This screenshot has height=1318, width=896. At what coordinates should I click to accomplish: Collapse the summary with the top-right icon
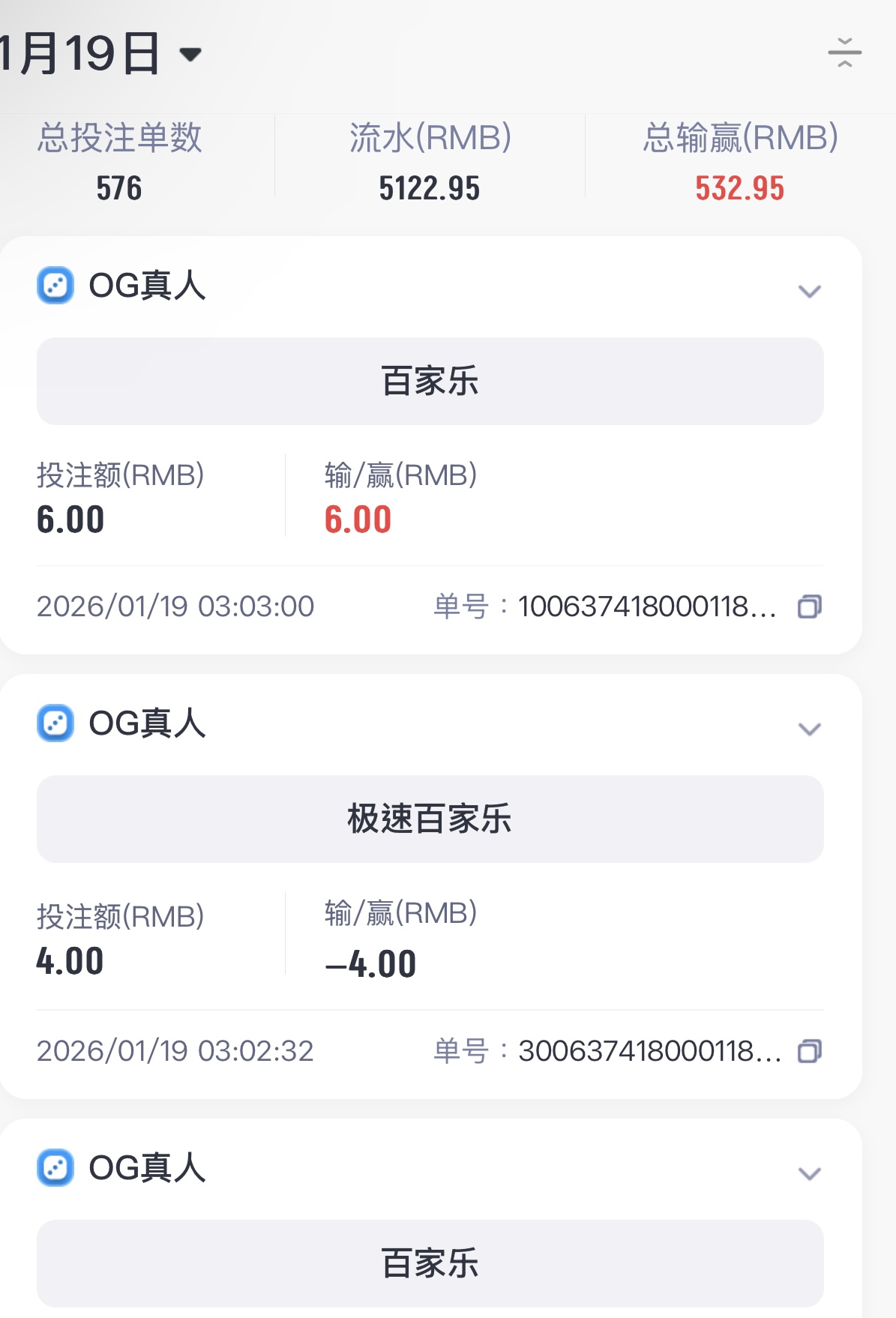click(x=844, y=53)
